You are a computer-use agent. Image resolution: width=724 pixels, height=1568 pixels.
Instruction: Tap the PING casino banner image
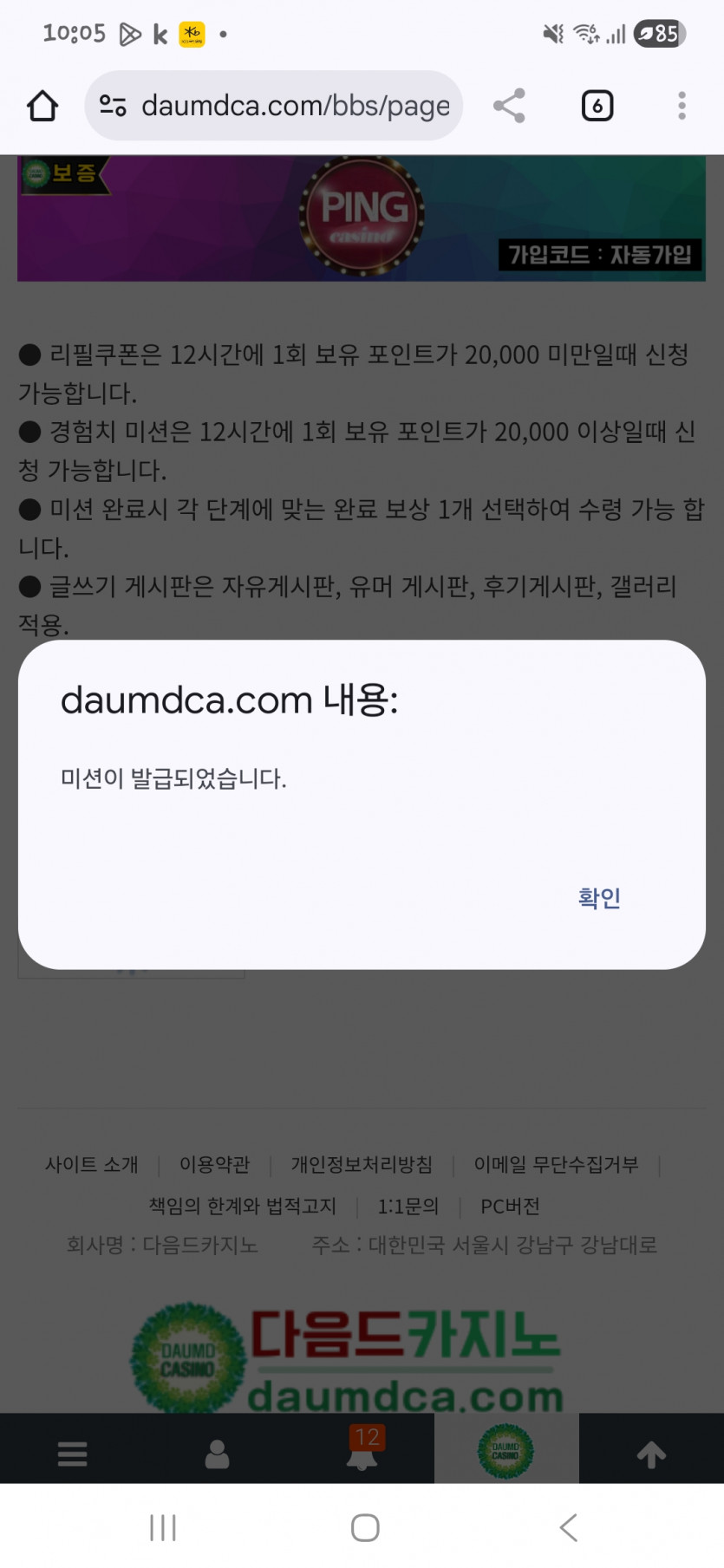pyautogui.click(x=362, y=217)
